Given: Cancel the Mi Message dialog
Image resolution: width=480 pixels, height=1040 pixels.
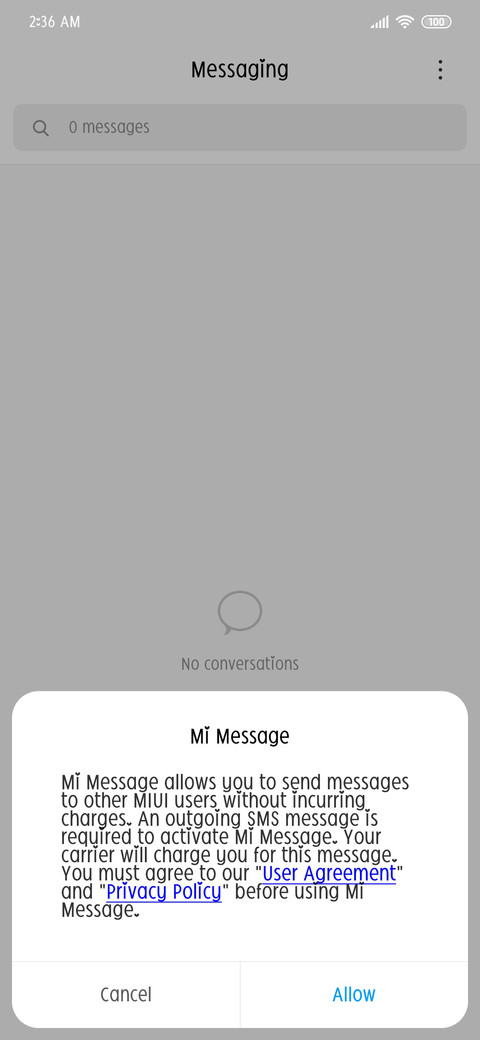Looking at the screenshot, I should [x=126, y=994].
